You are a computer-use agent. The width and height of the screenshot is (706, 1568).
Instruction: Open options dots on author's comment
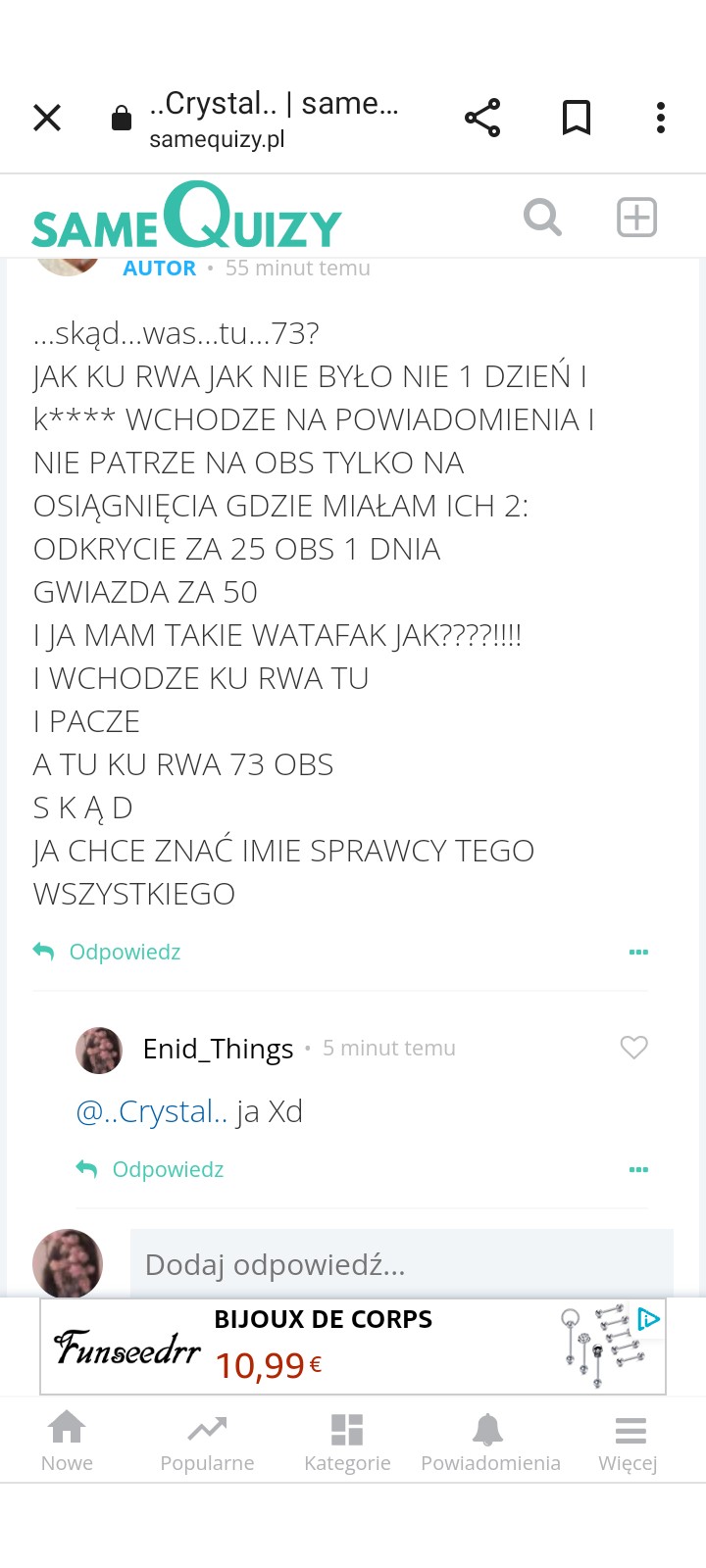[638, 952]
